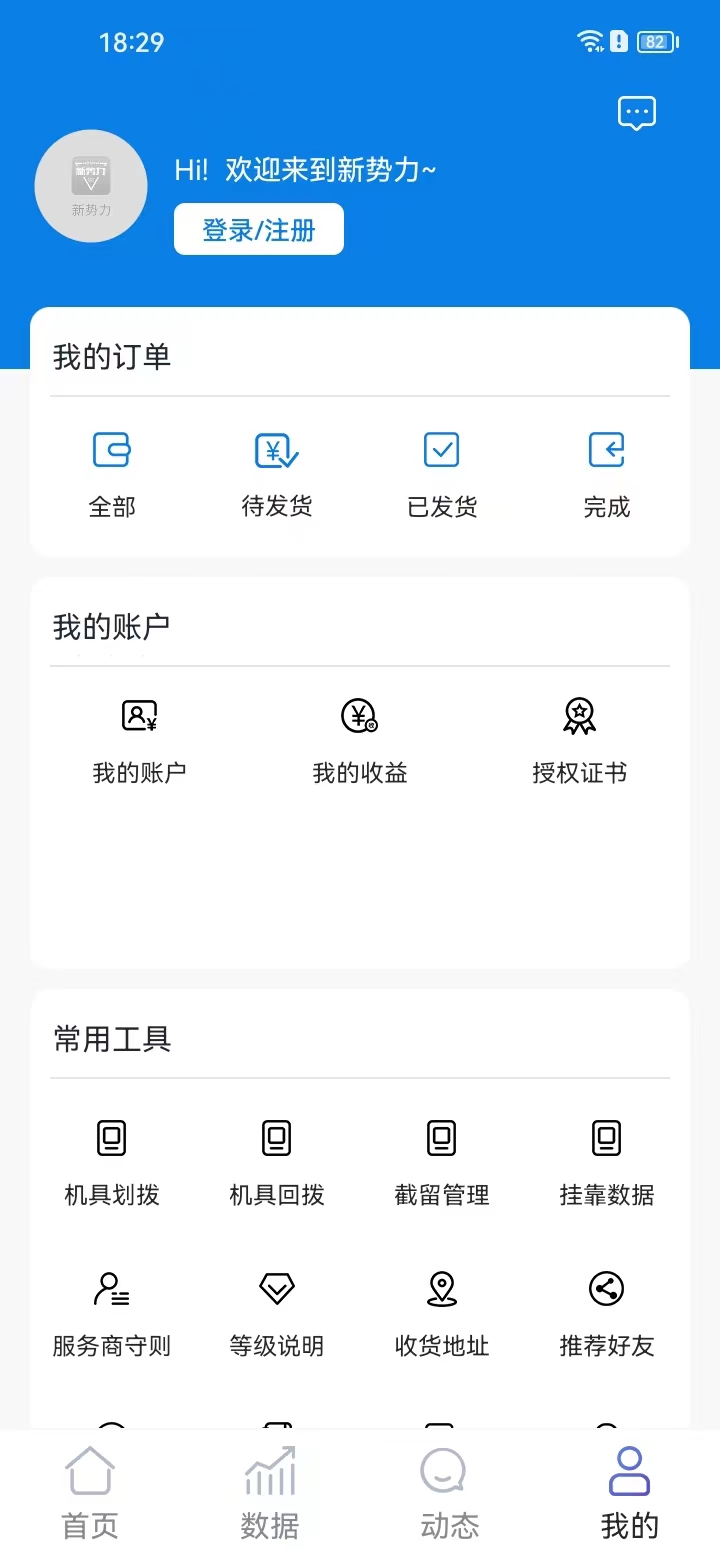Open 等级说明 level guide
Screen dimensions: 720x1560
(277, 1312)
